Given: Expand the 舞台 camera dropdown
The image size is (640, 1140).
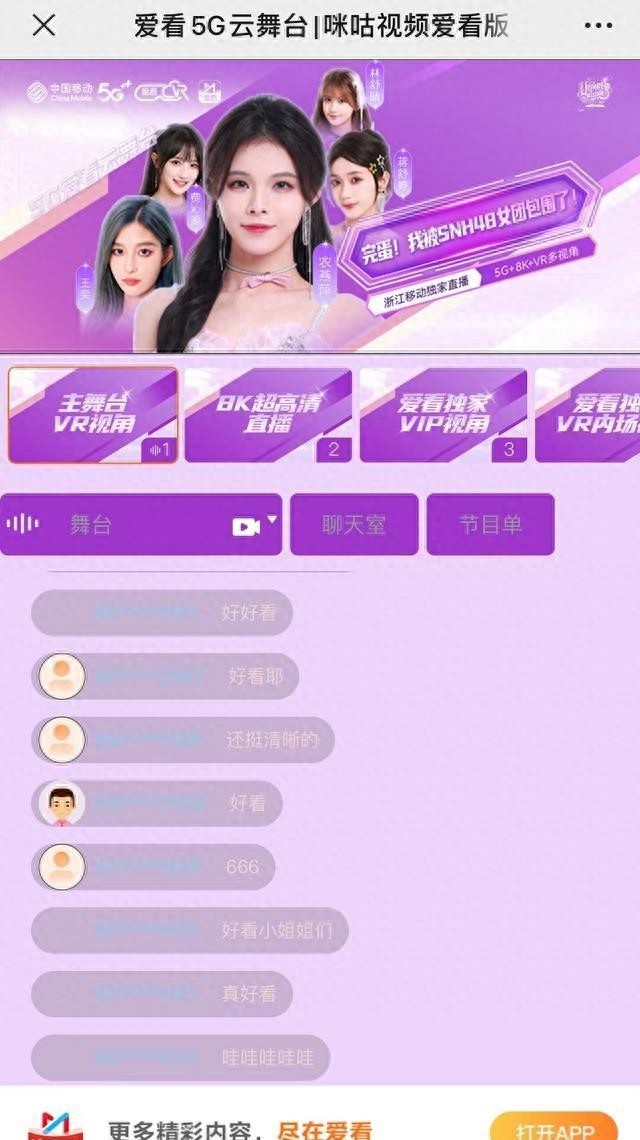Looking at the screenshot, I should (x=271, y=522).
